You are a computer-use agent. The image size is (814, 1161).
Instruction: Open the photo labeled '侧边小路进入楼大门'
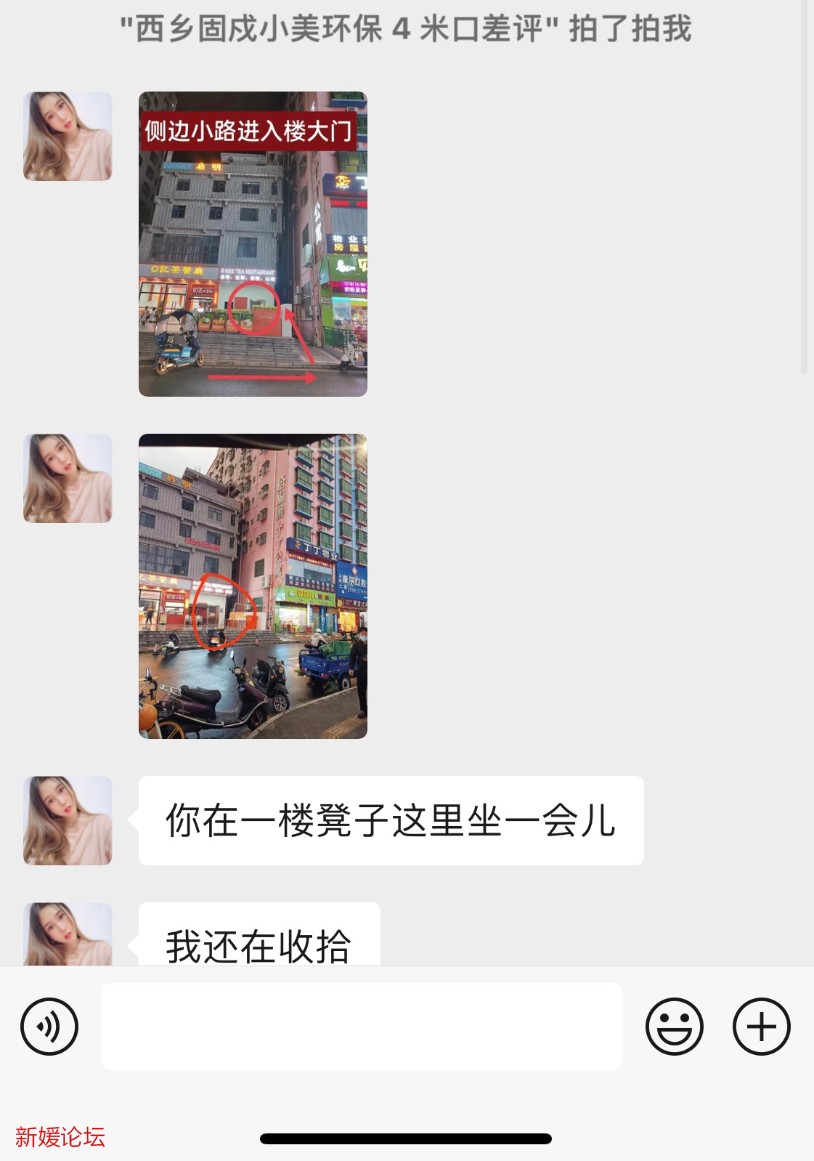click(252, 243)
